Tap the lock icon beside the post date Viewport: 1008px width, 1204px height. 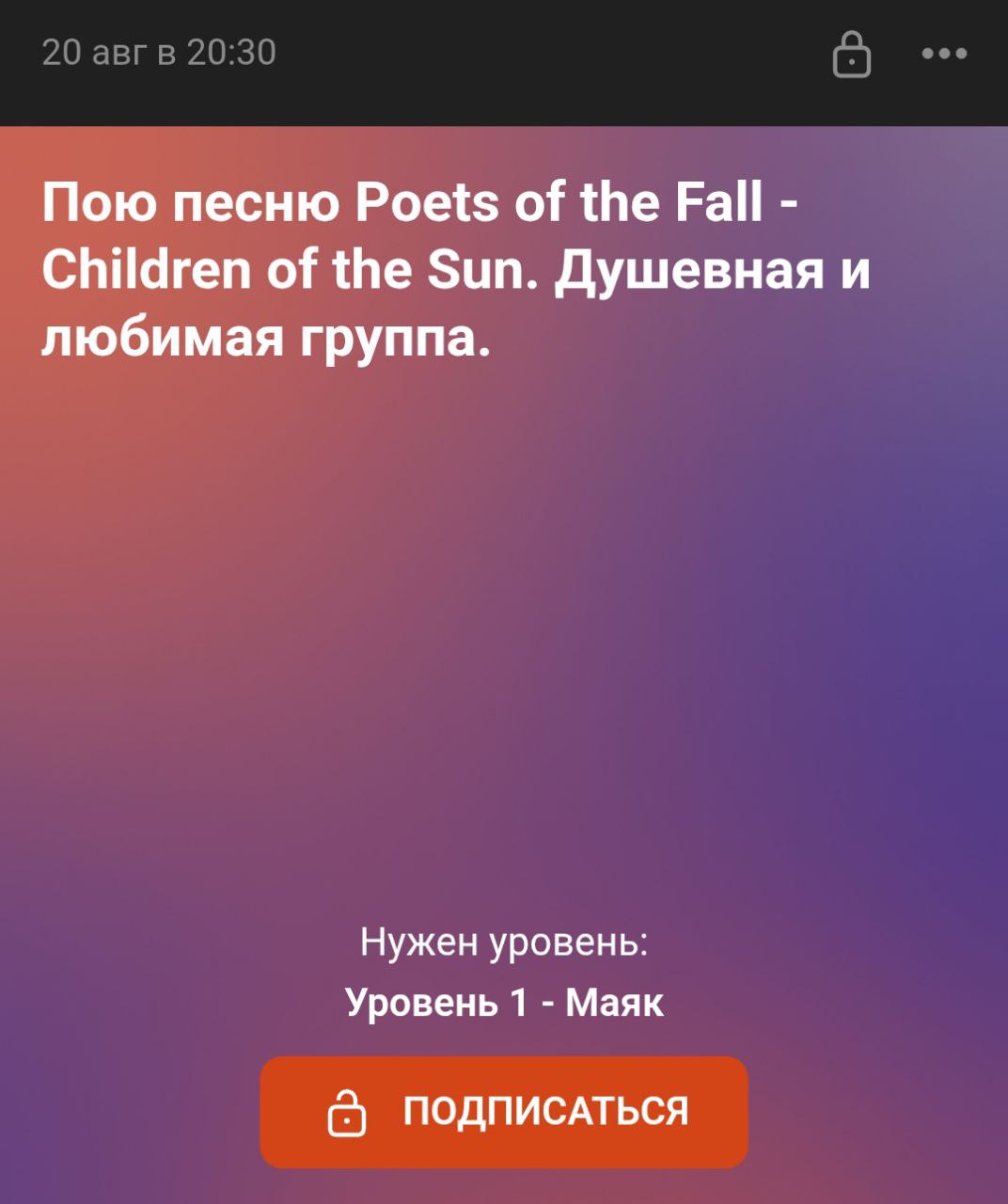coord(852,54)
